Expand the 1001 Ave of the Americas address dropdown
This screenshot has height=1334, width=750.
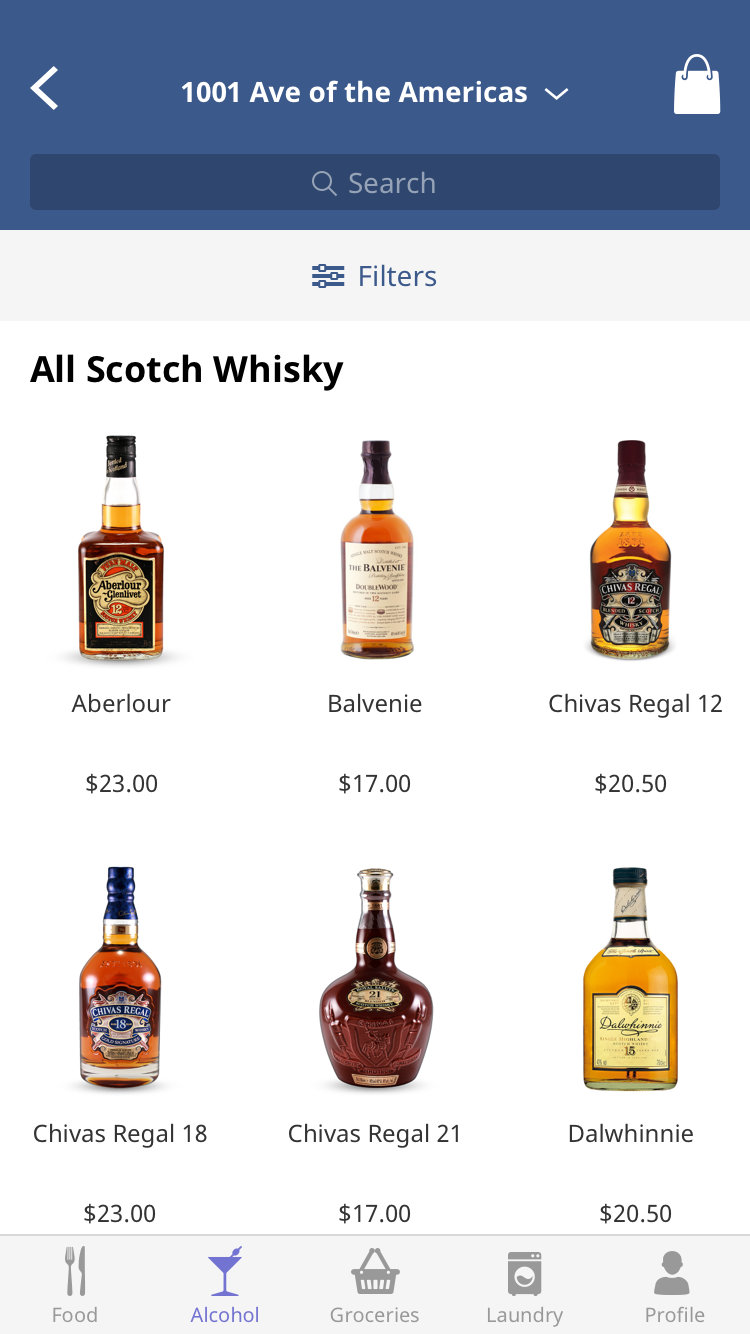374,93
